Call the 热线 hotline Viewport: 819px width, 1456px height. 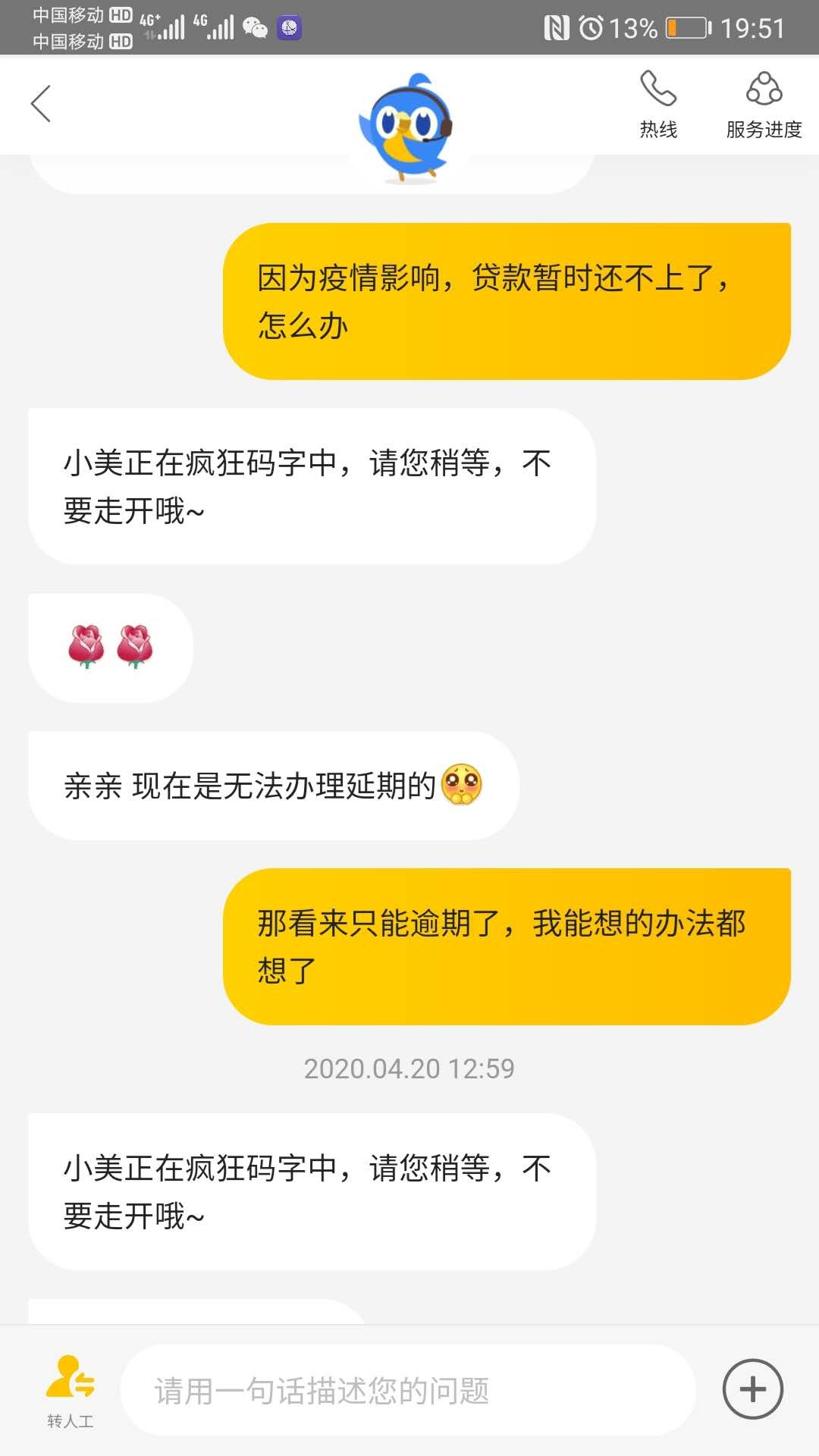[x=658, y=105]
